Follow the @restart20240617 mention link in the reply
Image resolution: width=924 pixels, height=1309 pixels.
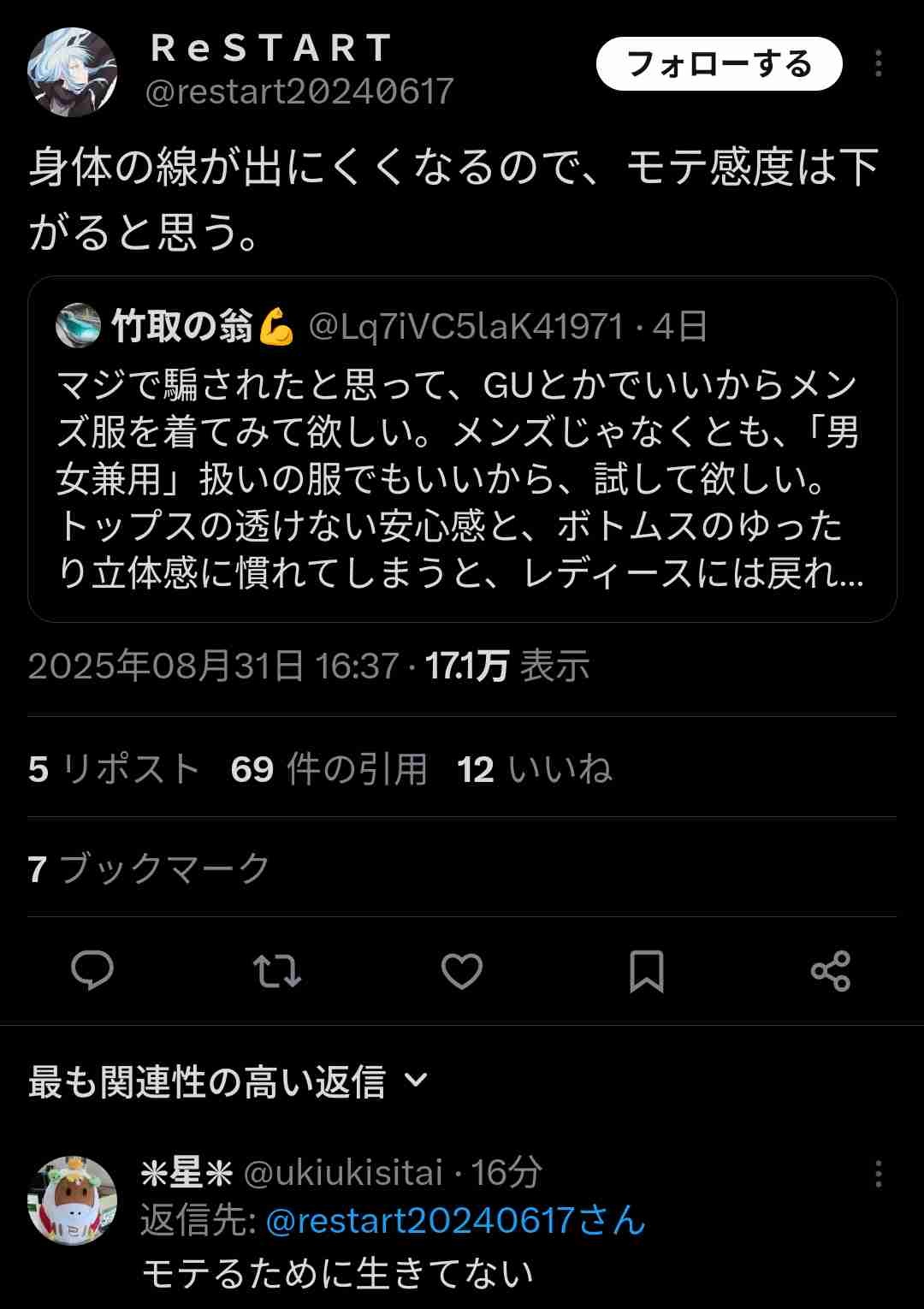[455, 1220]
